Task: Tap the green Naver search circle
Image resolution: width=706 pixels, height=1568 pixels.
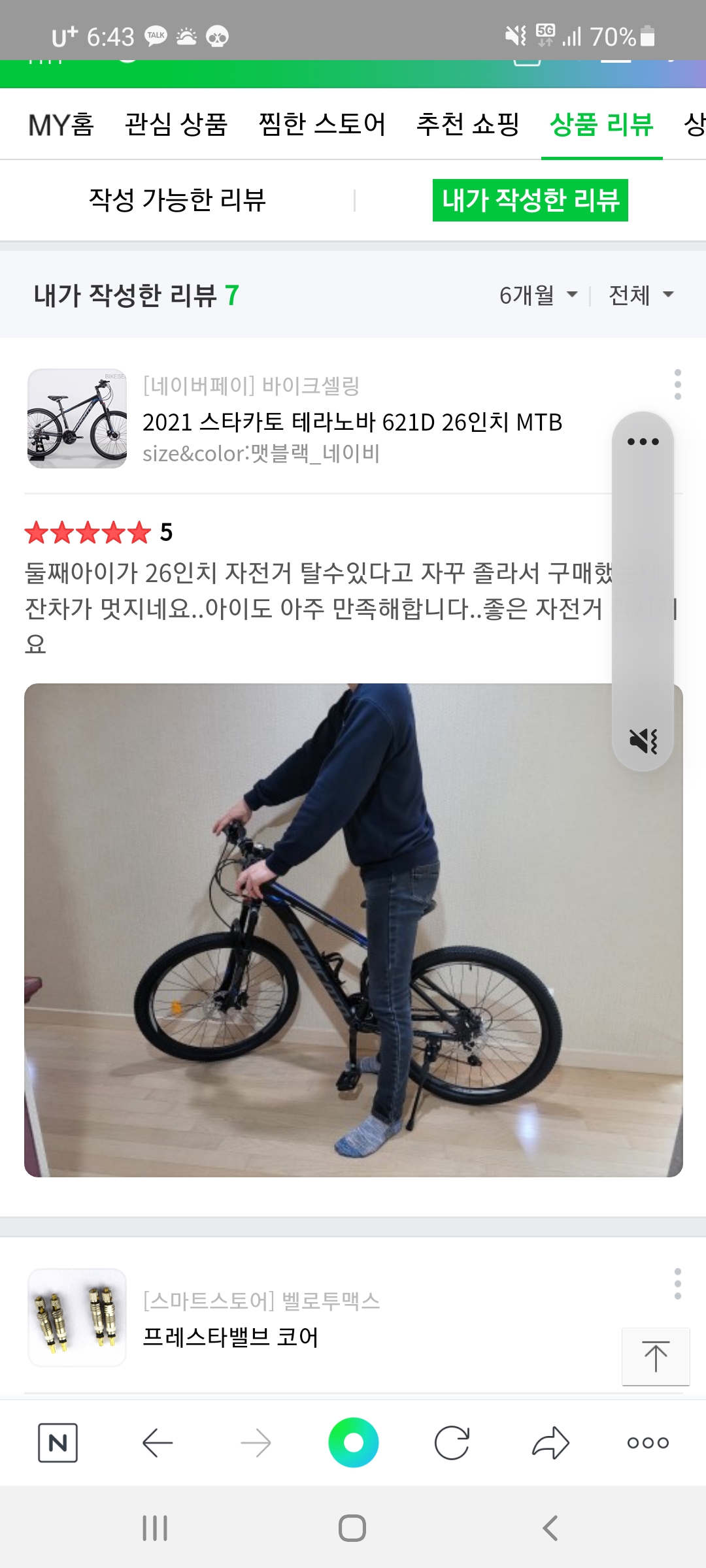Action: [x=353, y=1443]
